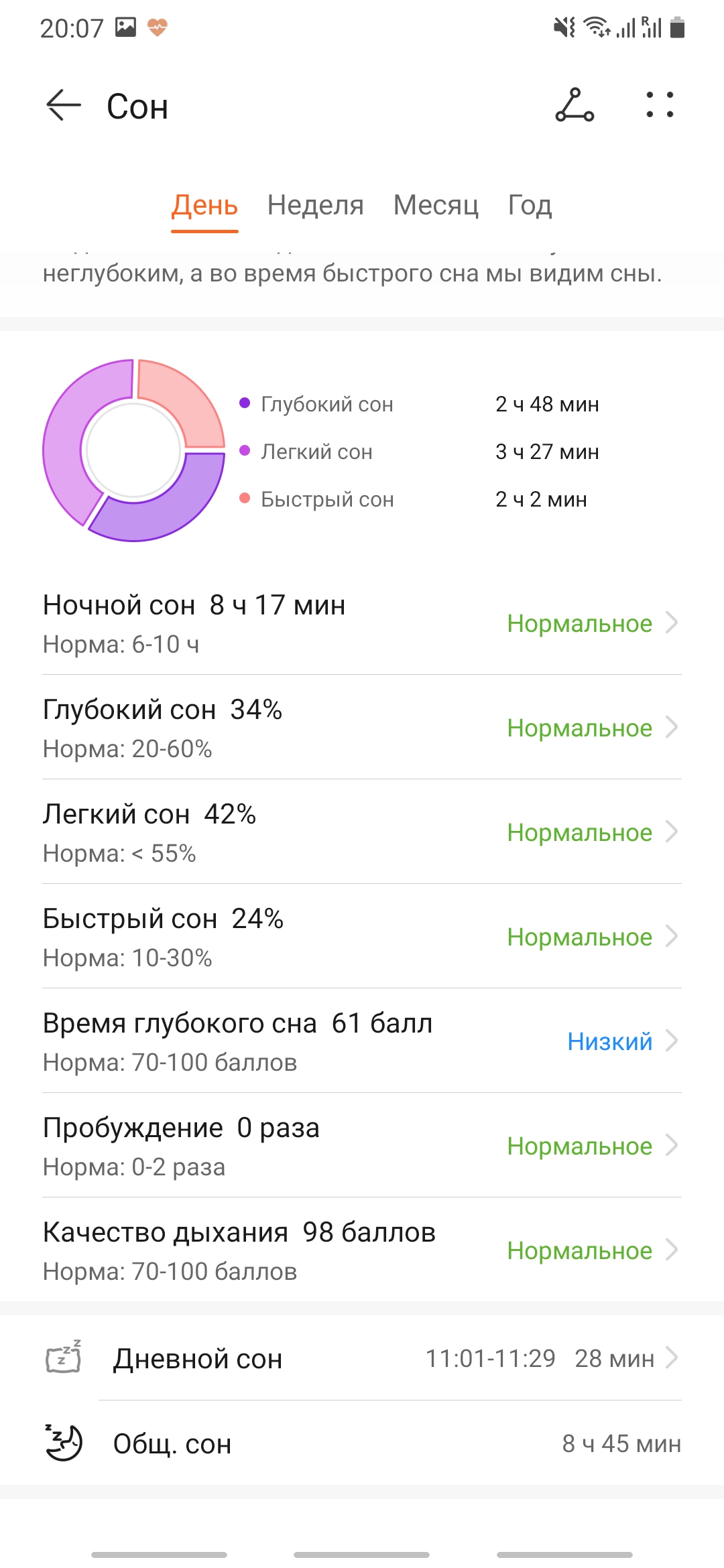
Task: Open Легкий сон 42% details
Action: (362, 832)
